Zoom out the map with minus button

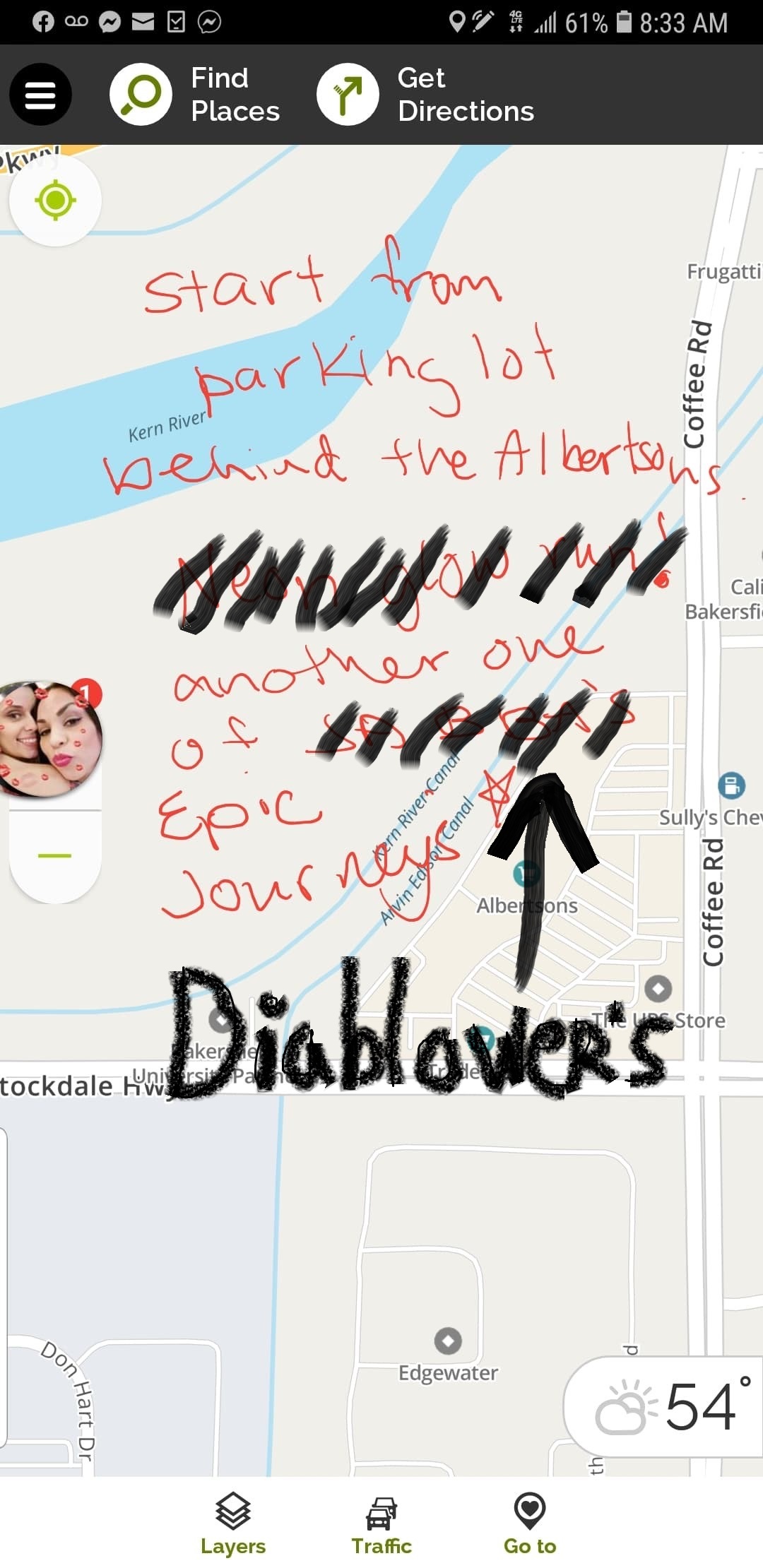pos(55,855)
